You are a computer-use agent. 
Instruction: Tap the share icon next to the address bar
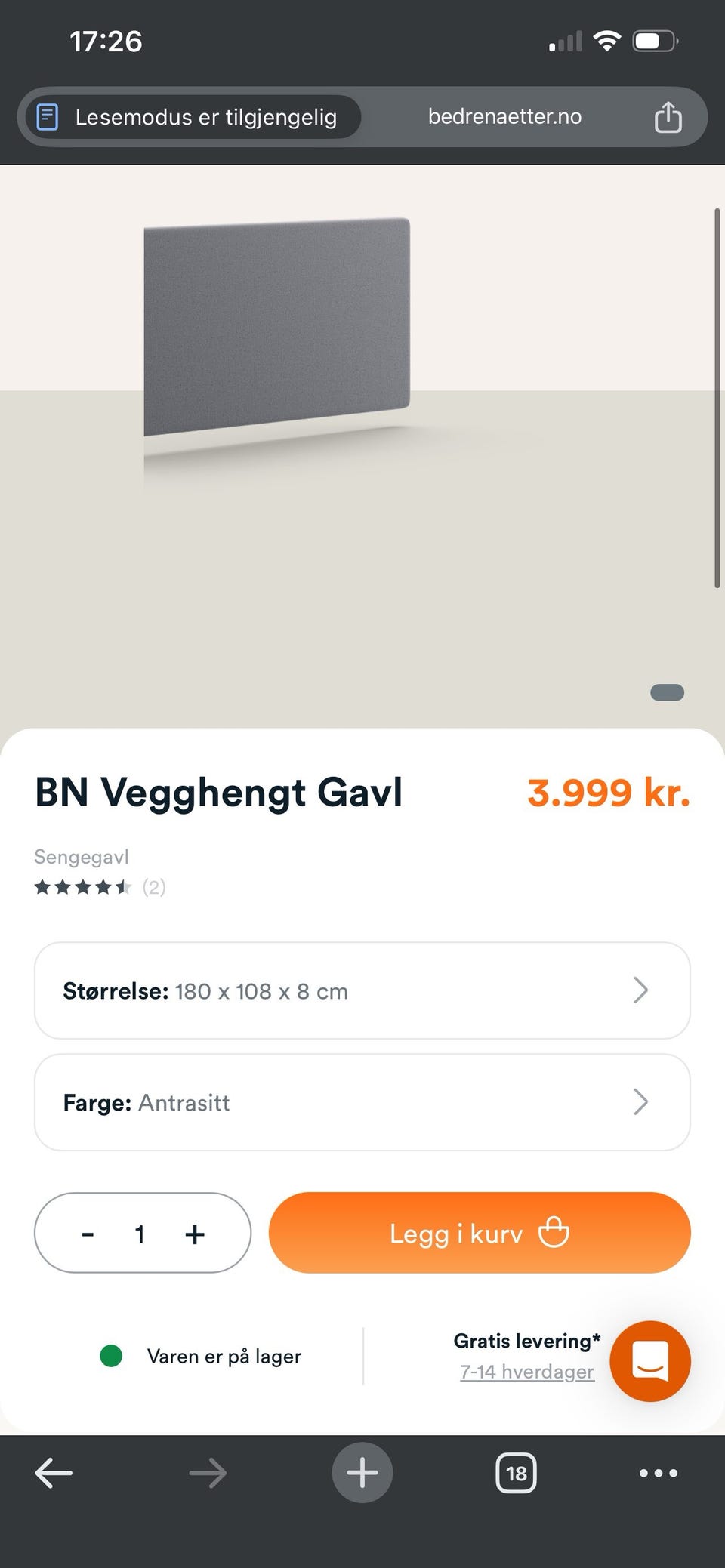668,116
